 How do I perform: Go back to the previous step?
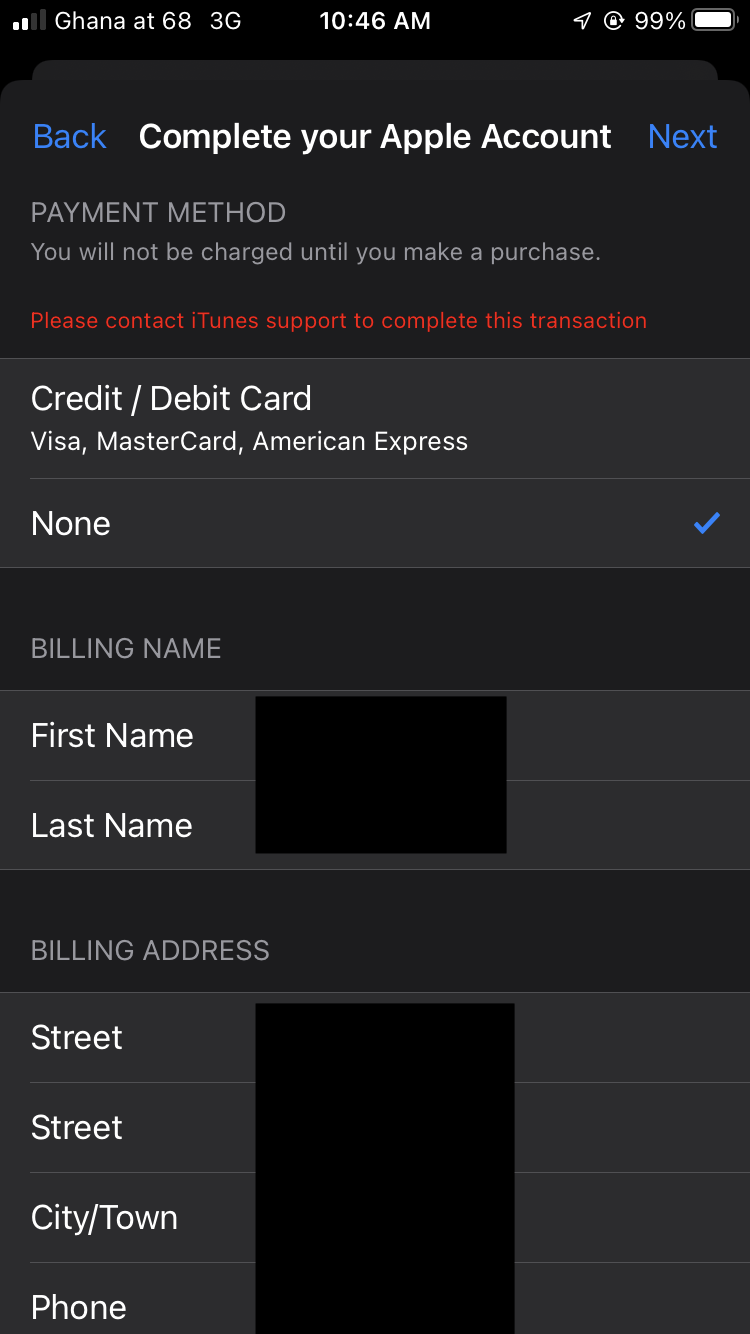tap(69, 136)
